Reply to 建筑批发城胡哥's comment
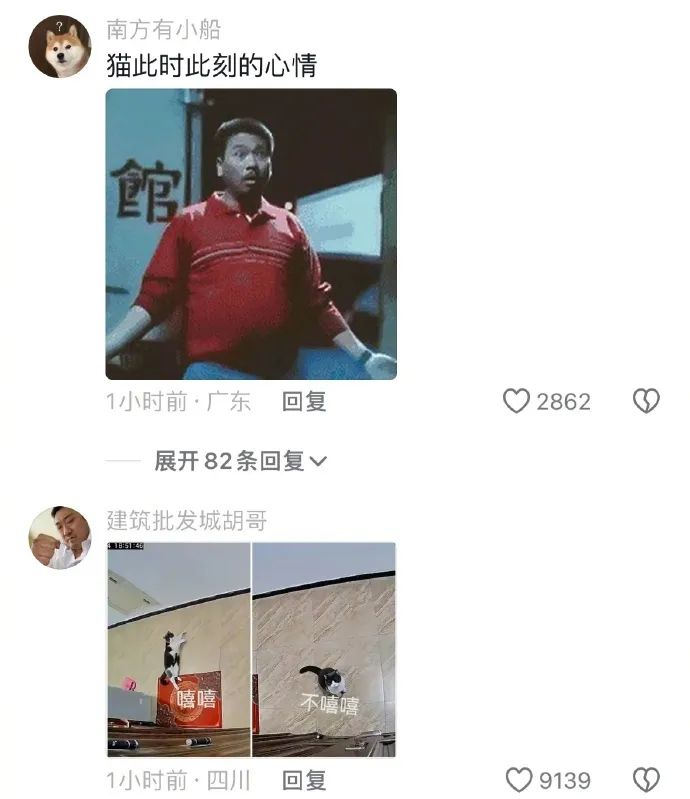 click(304, 780)
